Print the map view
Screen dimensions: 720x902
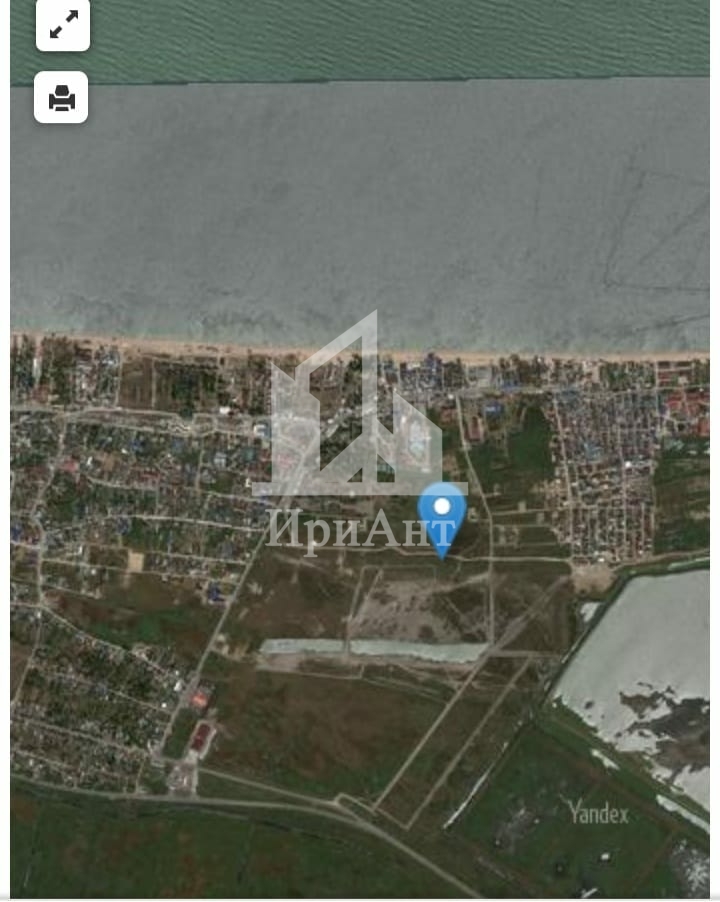click(x=62, y=98)
